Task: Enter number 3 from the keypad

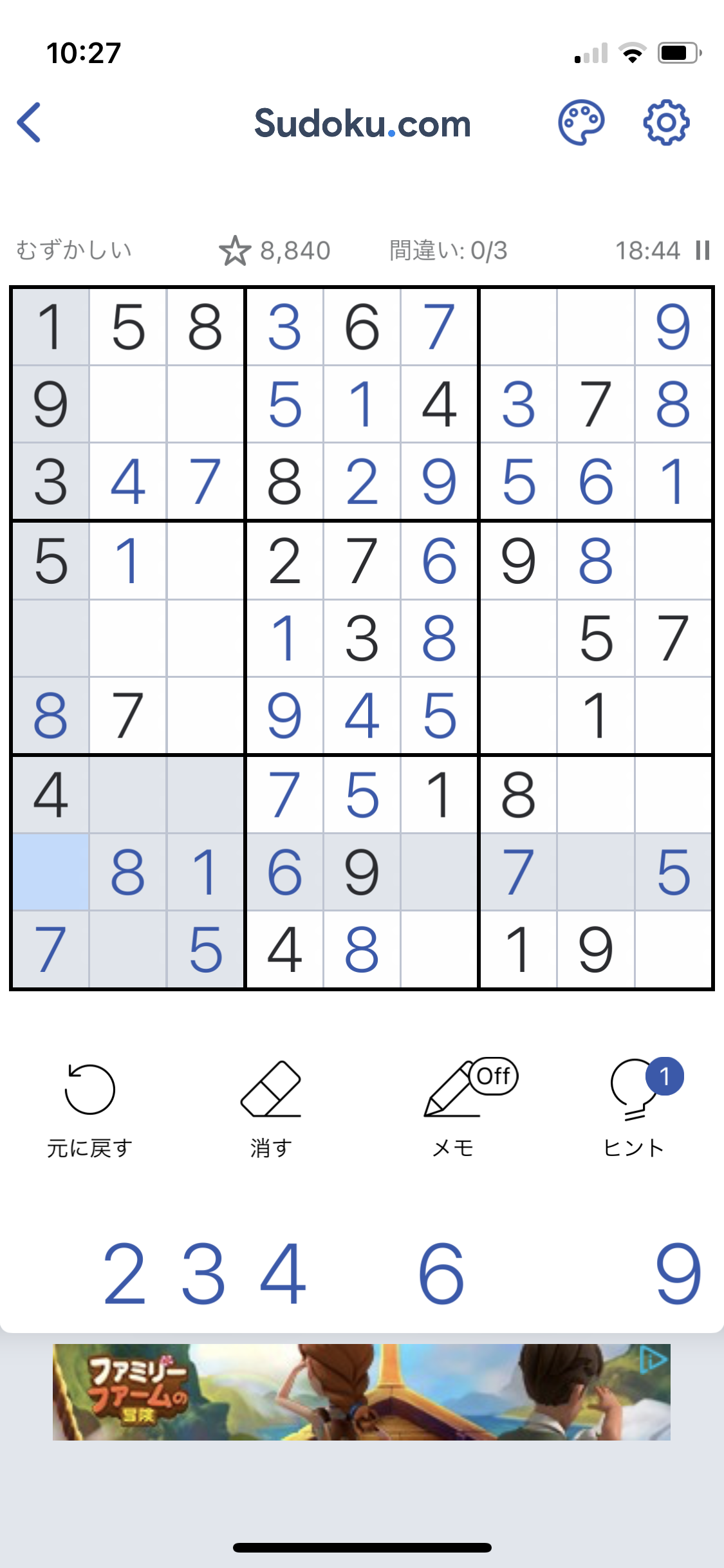Action: [203, 1273]
